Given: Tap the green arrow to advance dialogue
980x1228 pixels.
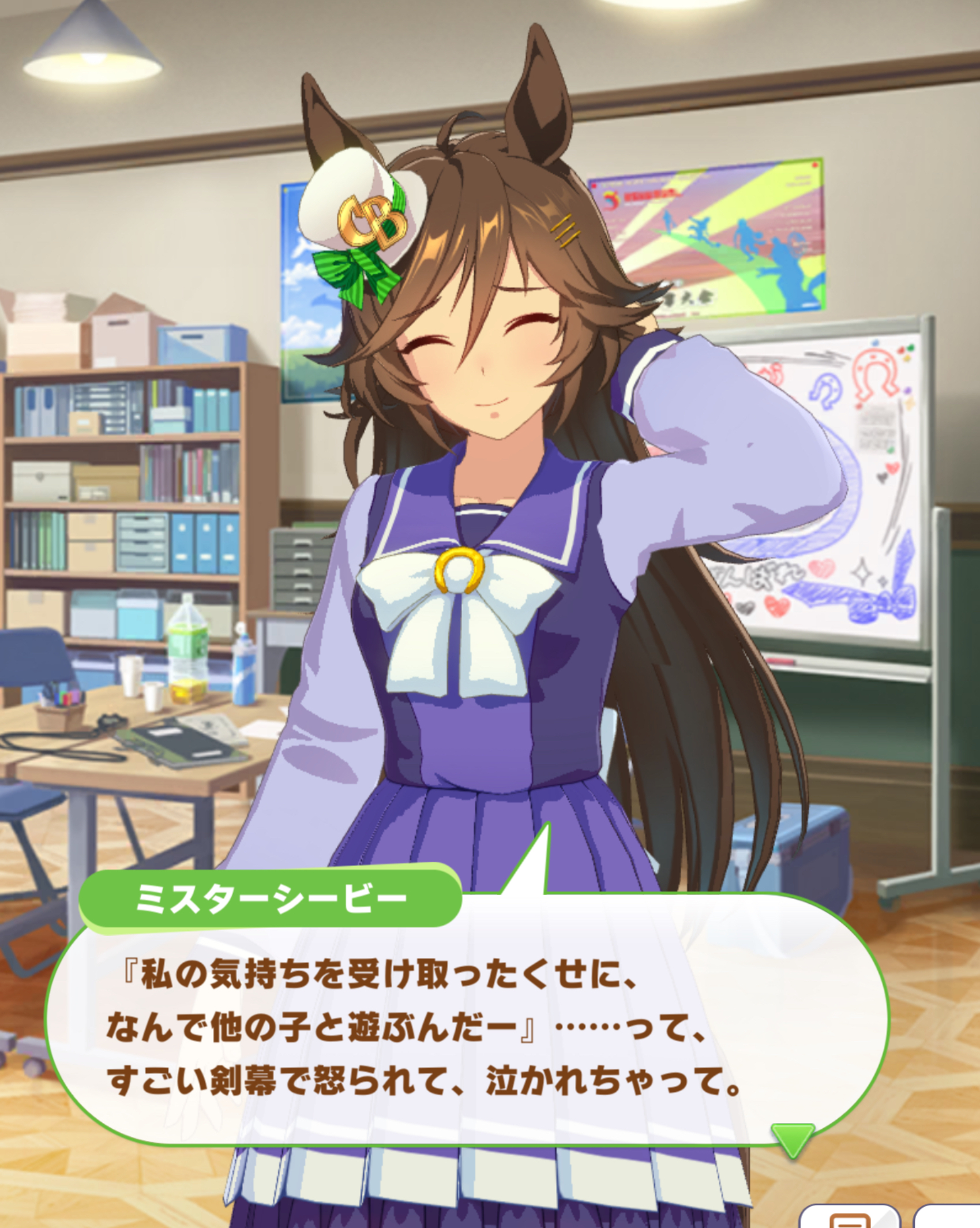Looking at the screenshot, I should (x=793, y=1139).
